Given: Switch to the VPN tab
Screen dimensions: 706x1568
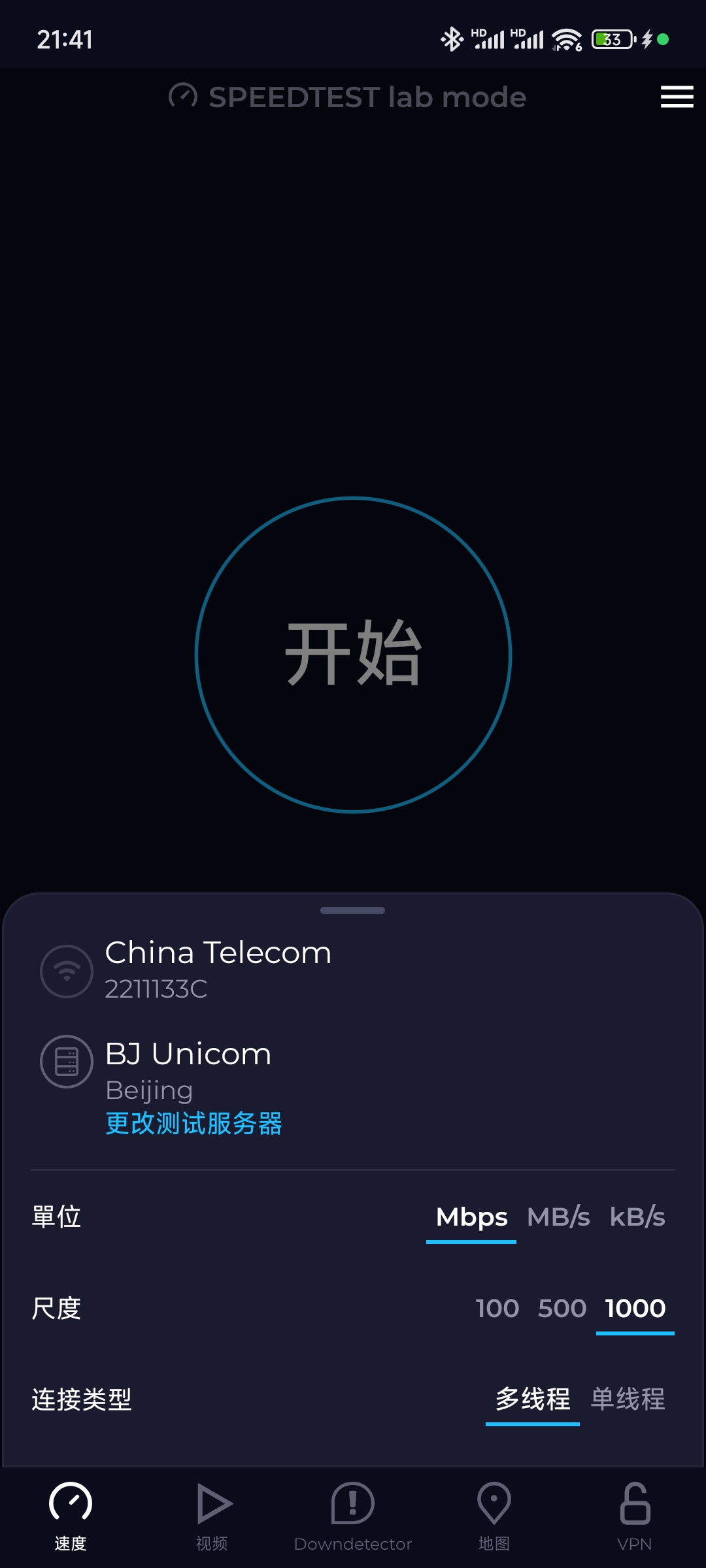Looking at the screenshot, I should [x=635, y=1516].
